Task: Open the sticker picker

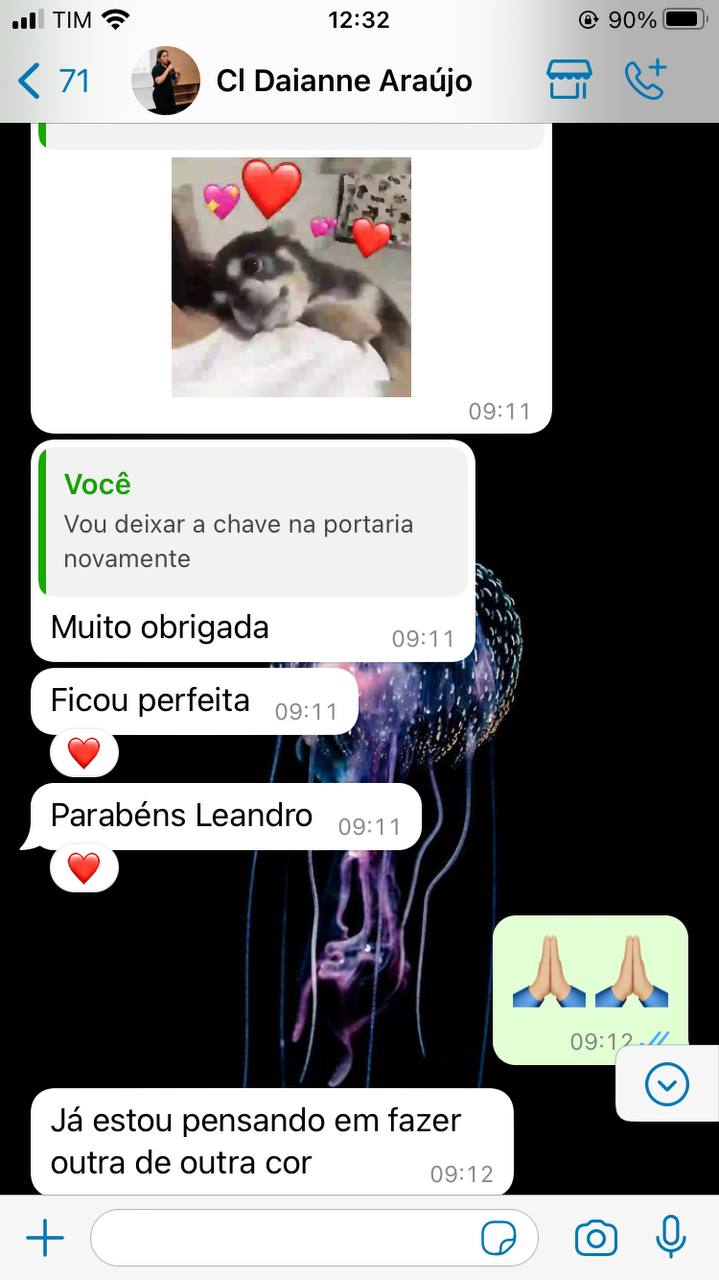Action: [x=499, y=1239]
